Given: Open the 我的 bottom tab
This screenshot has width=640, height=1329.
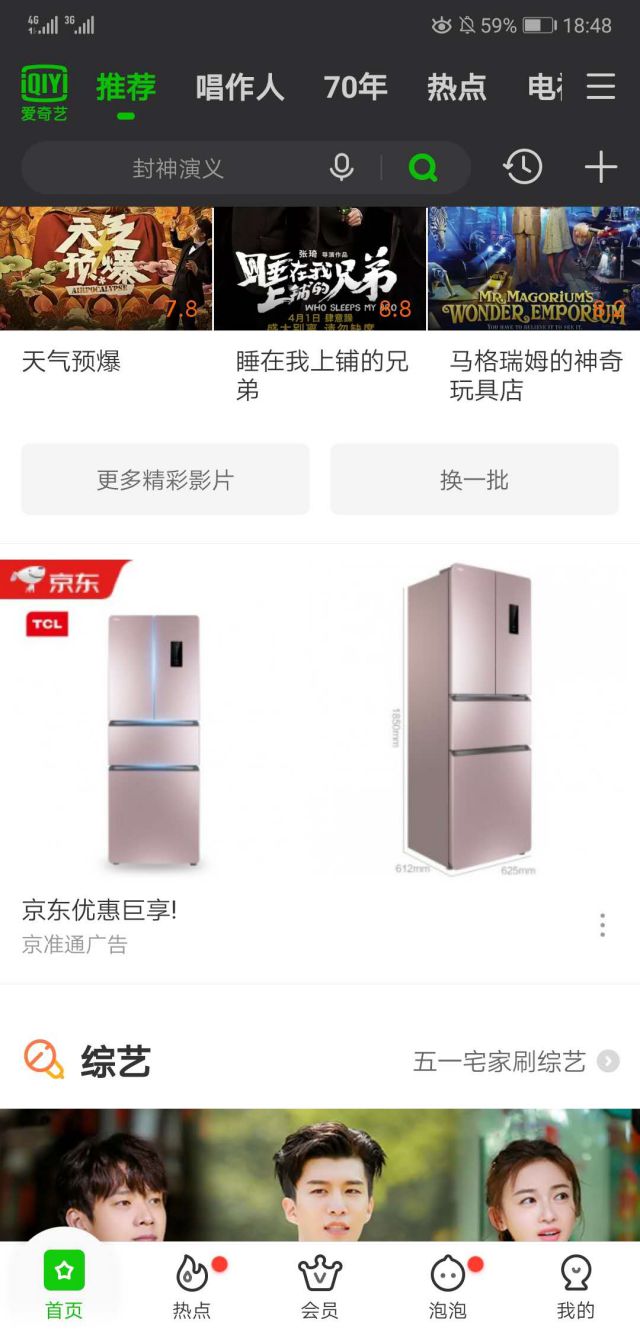Looking at the screenshot, I should tap(575, 1285).
